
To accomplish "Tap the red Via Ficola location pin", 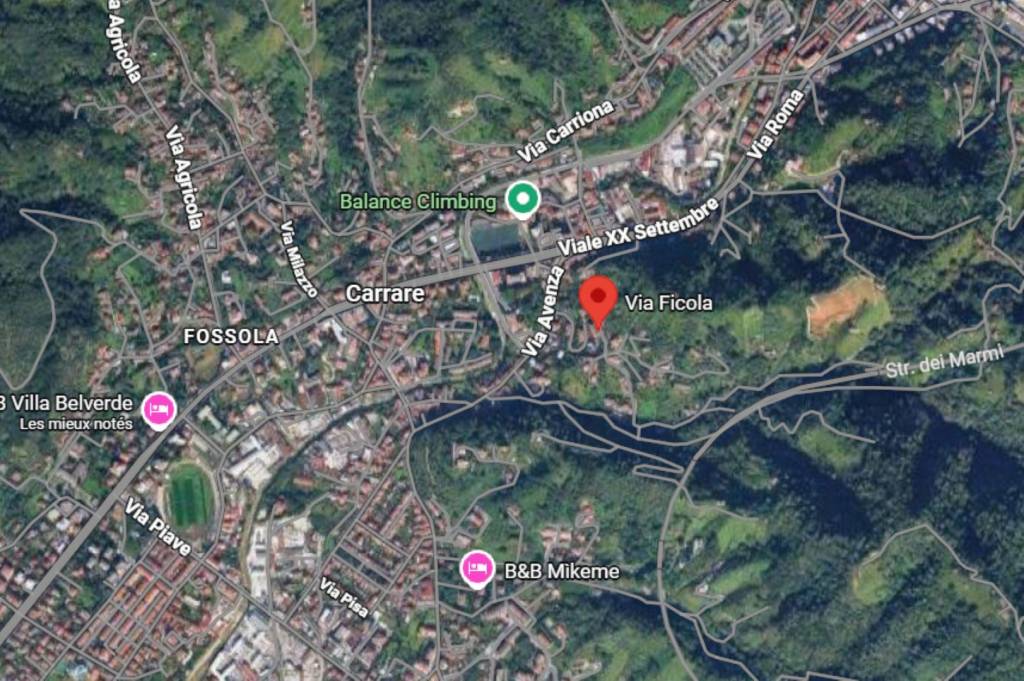I will click(x=599, y=297).
